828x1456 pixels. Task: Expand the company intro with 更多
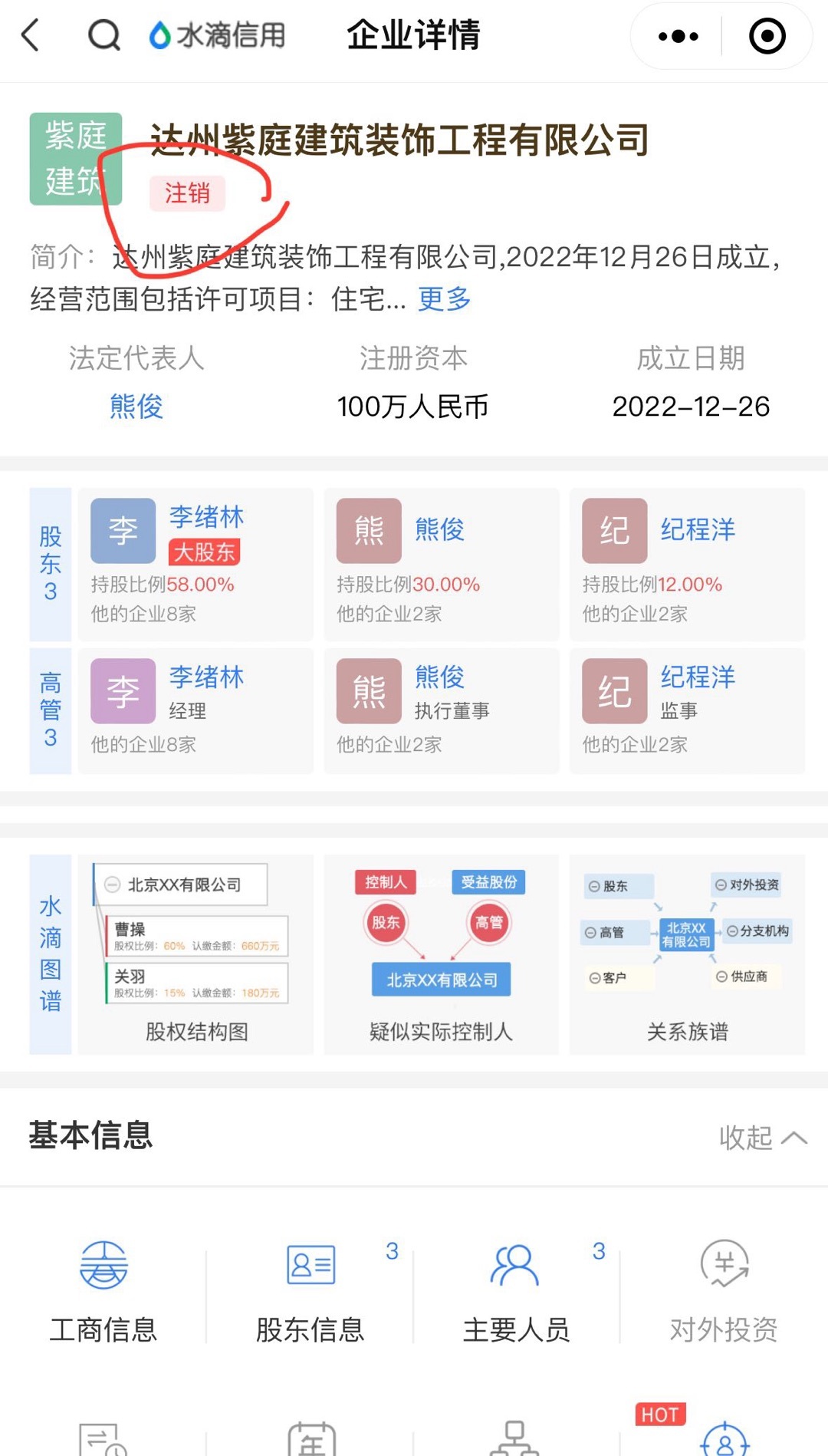click(444, 299)
